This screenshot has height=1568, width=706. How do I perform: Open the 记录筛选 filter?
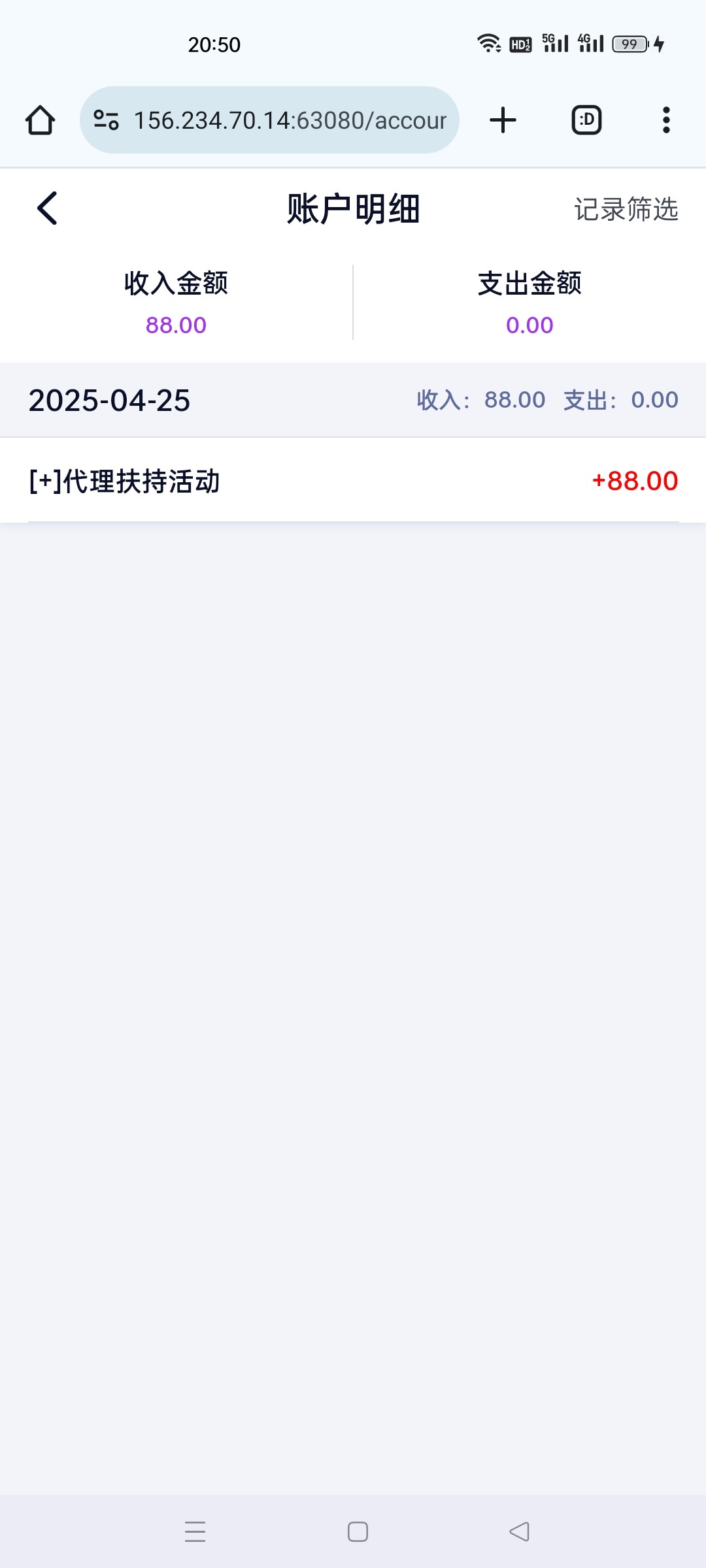626,210
